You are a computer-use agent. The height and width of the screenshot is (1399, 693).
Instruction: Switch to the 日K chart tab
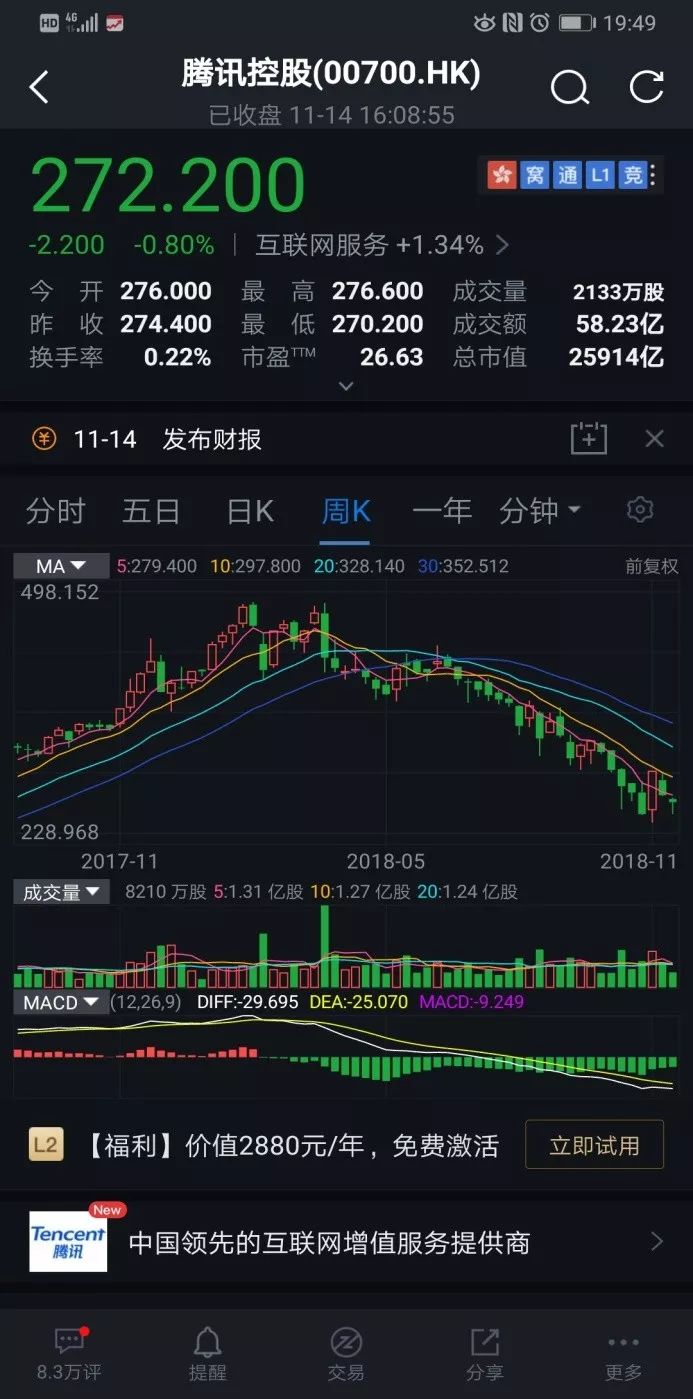pyautogui.click(x=250, y=511)
